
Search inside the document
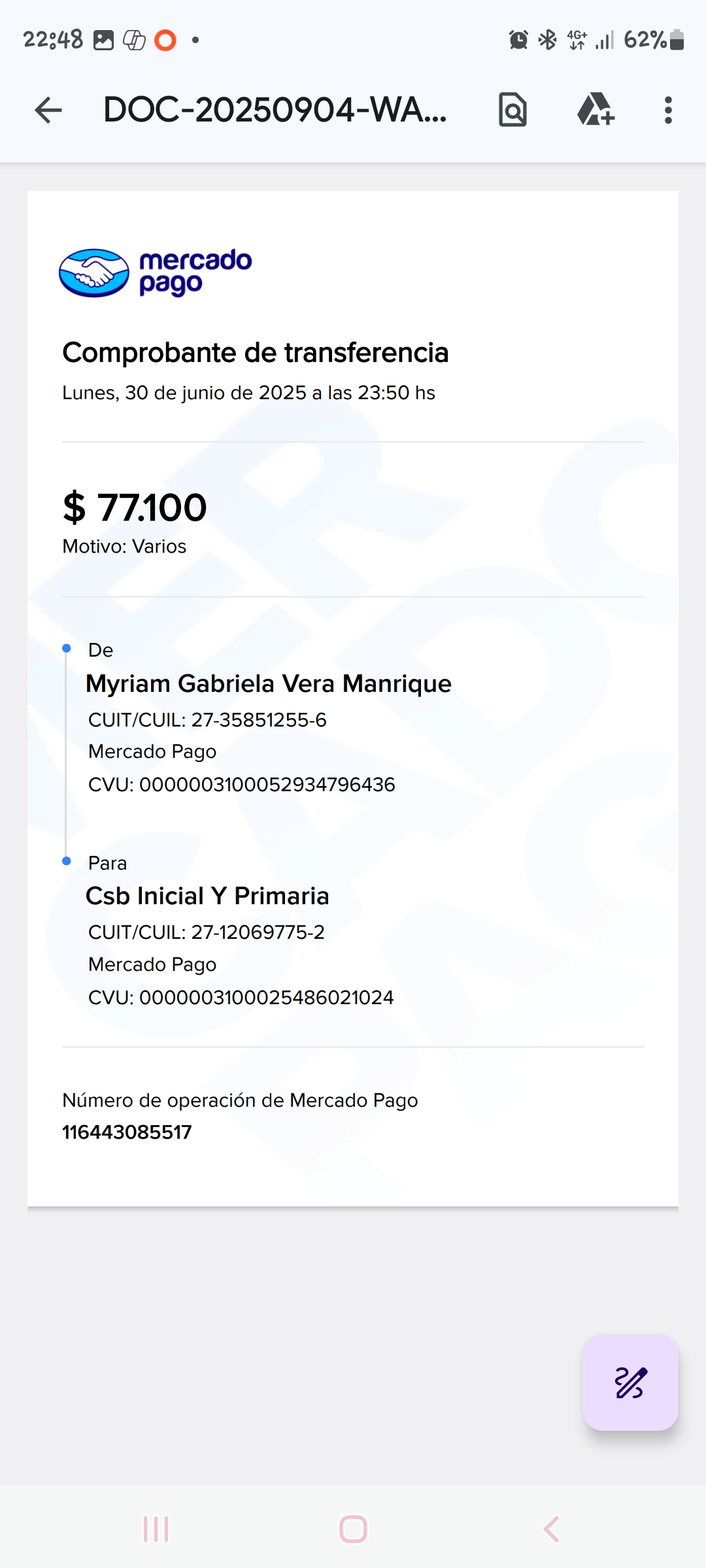click(x=513, y=110)
